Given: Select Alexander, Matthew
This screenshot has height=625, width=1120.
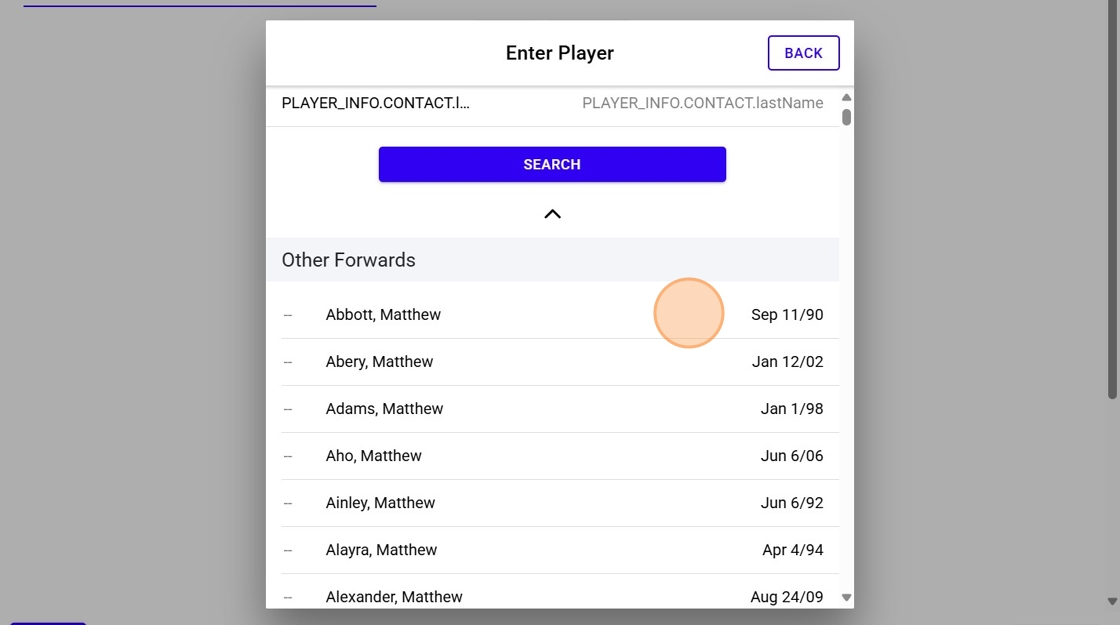Looking at the screenshot, I should coord(394,596).
